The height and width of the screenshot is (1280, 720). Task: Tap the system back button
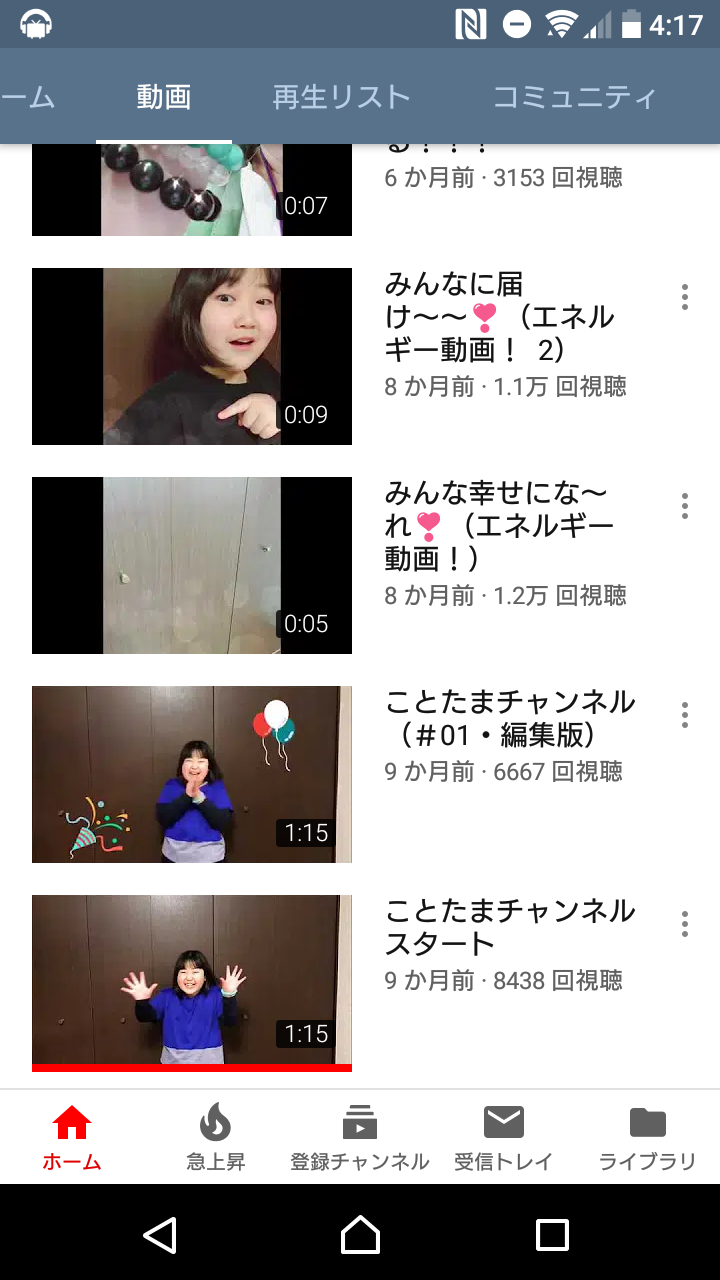point(160,1235)
